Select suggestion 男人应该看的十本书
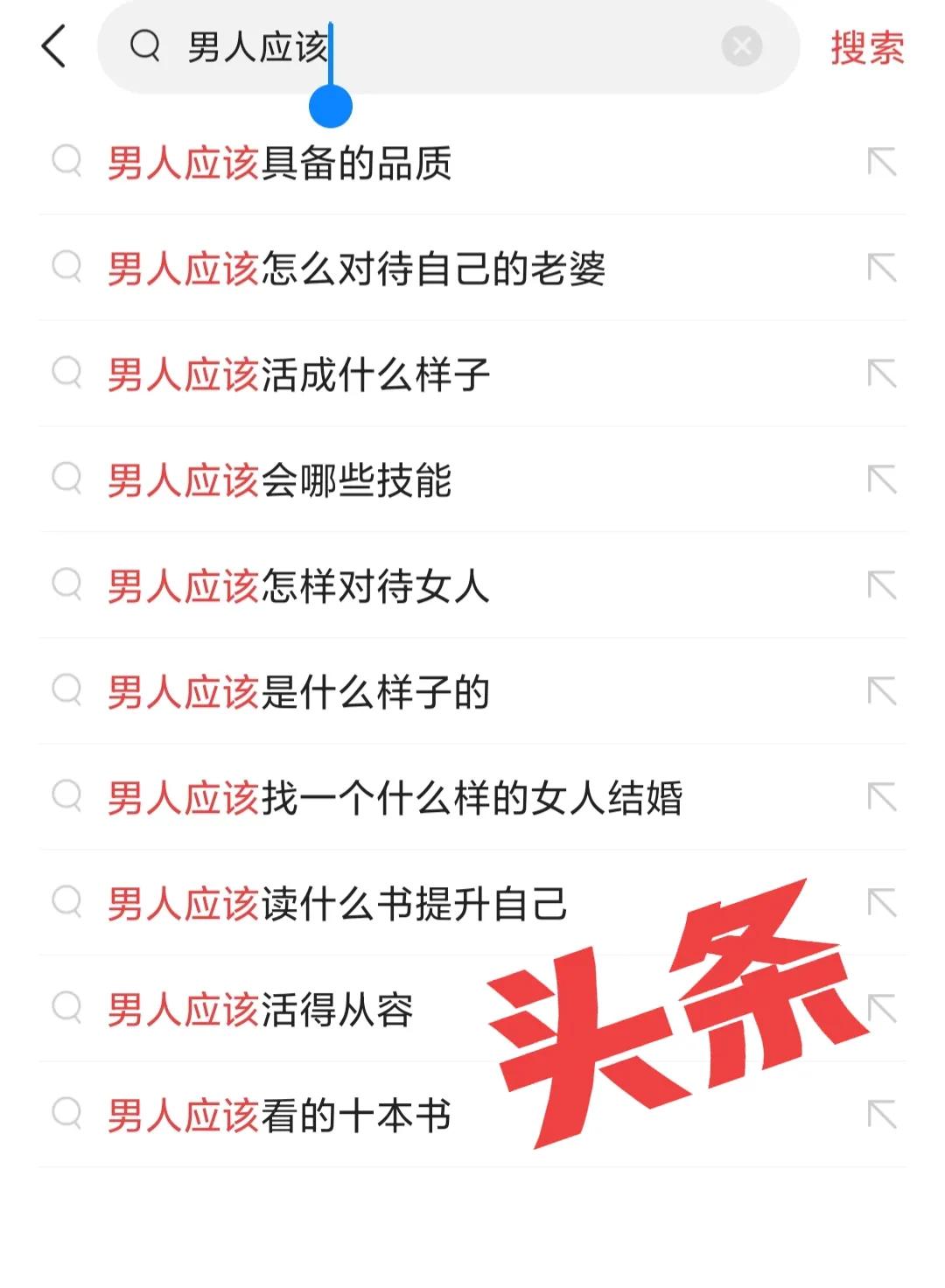 (x=280, y=1114)
